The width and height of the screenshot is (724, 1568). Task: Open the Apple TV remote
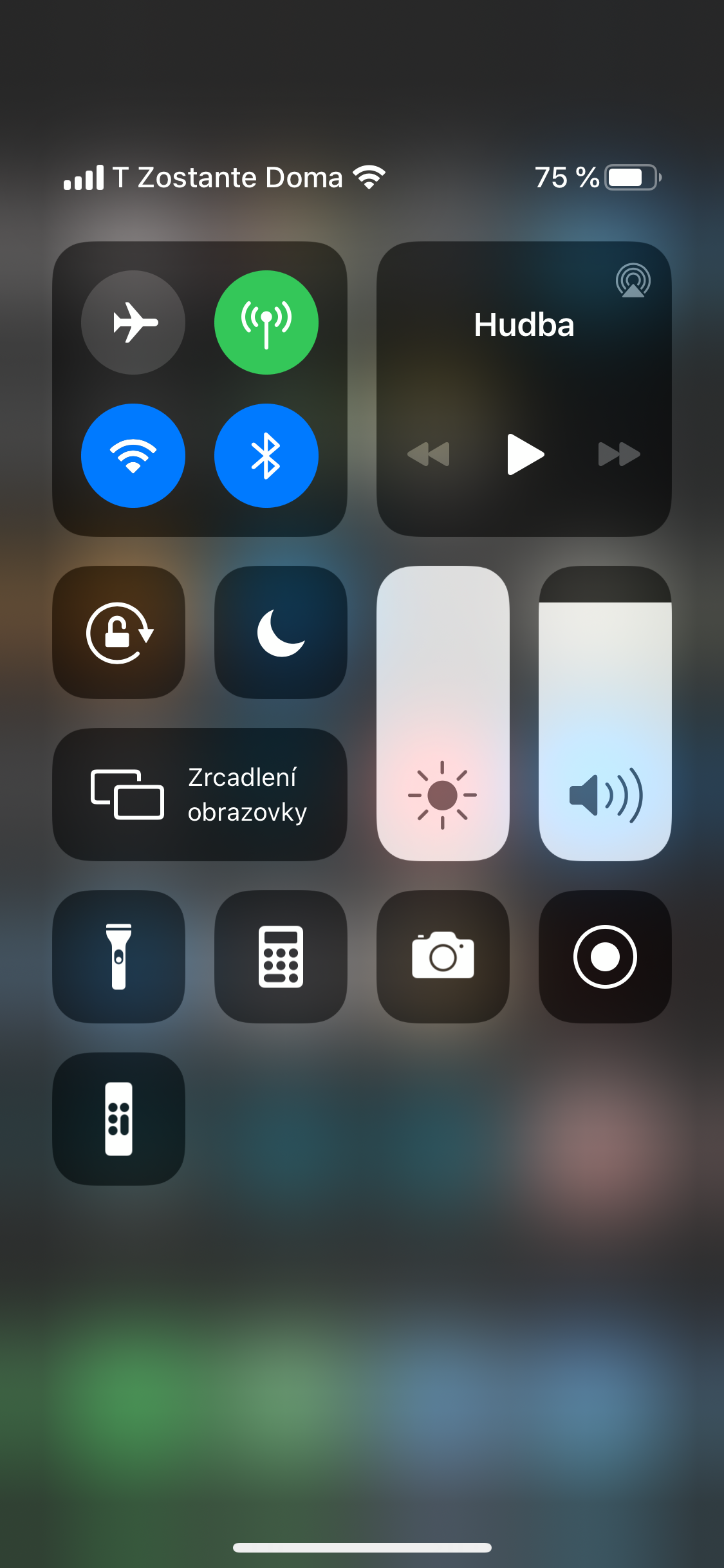coord(119,1119)
